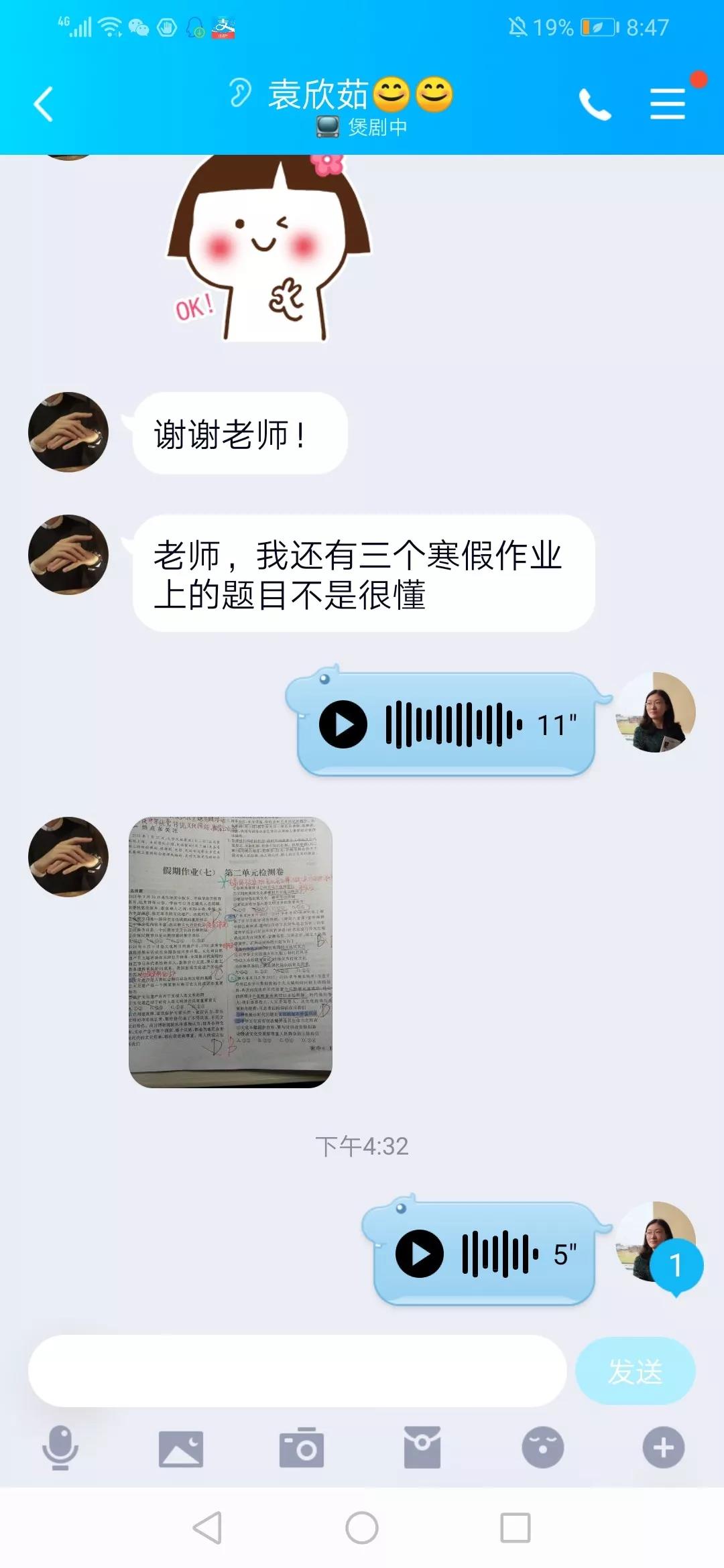724x1568 pixels.
Task: Open the camera to take photo
Action: tap(302, 1449)
